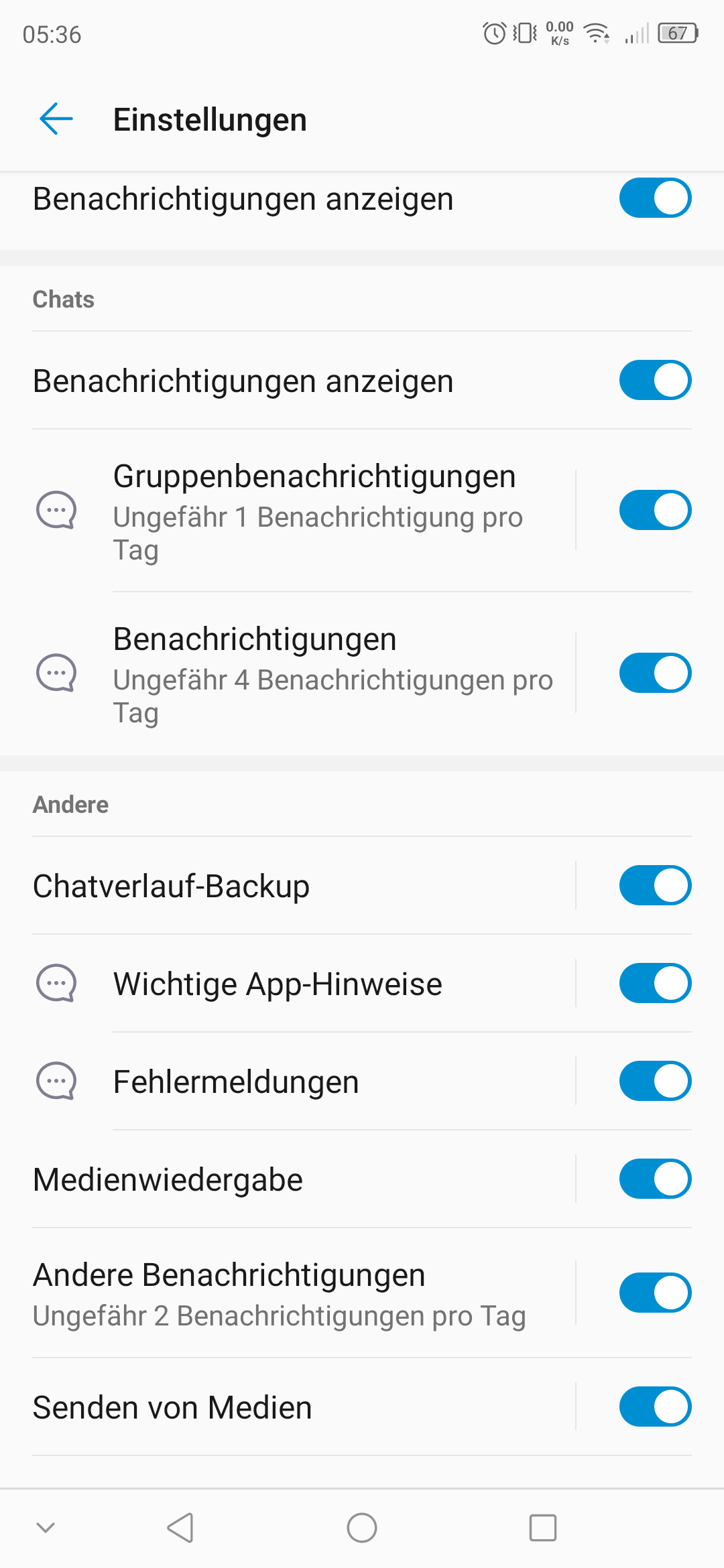Open the Chatverlauf-Backup notification row
The image size is (724, 1568).
268,886
